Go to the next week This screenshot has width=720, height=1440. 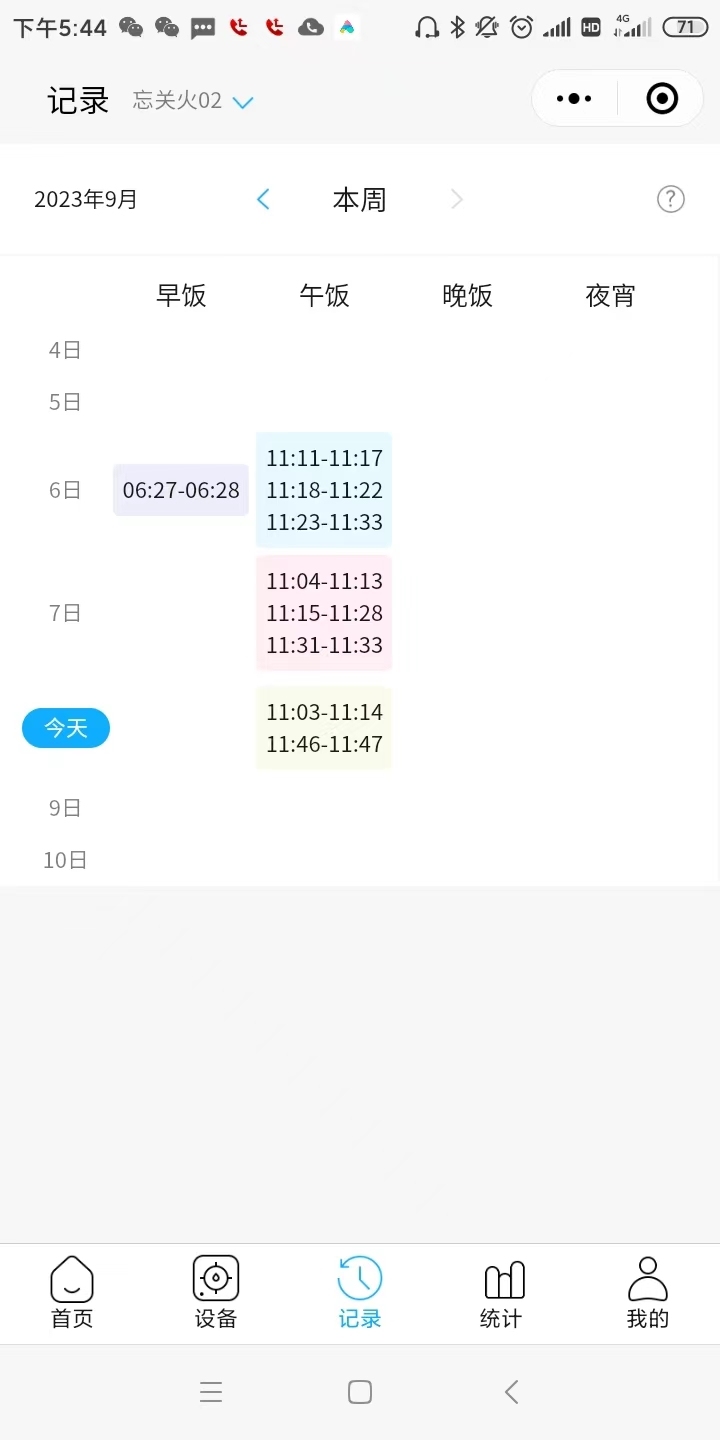[x=457, y=199]
